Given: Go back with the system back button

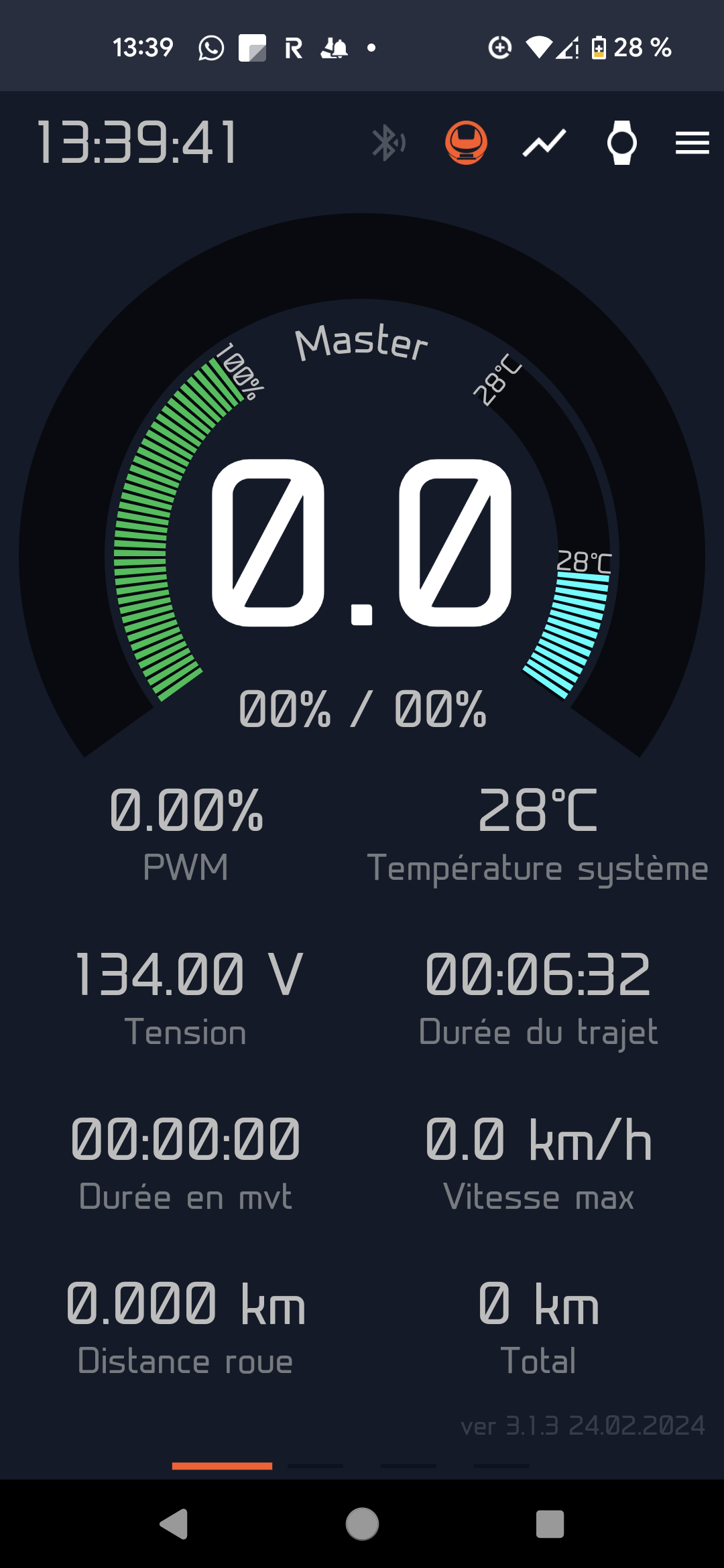Looking at the screenshot, I should [174, 1524].
